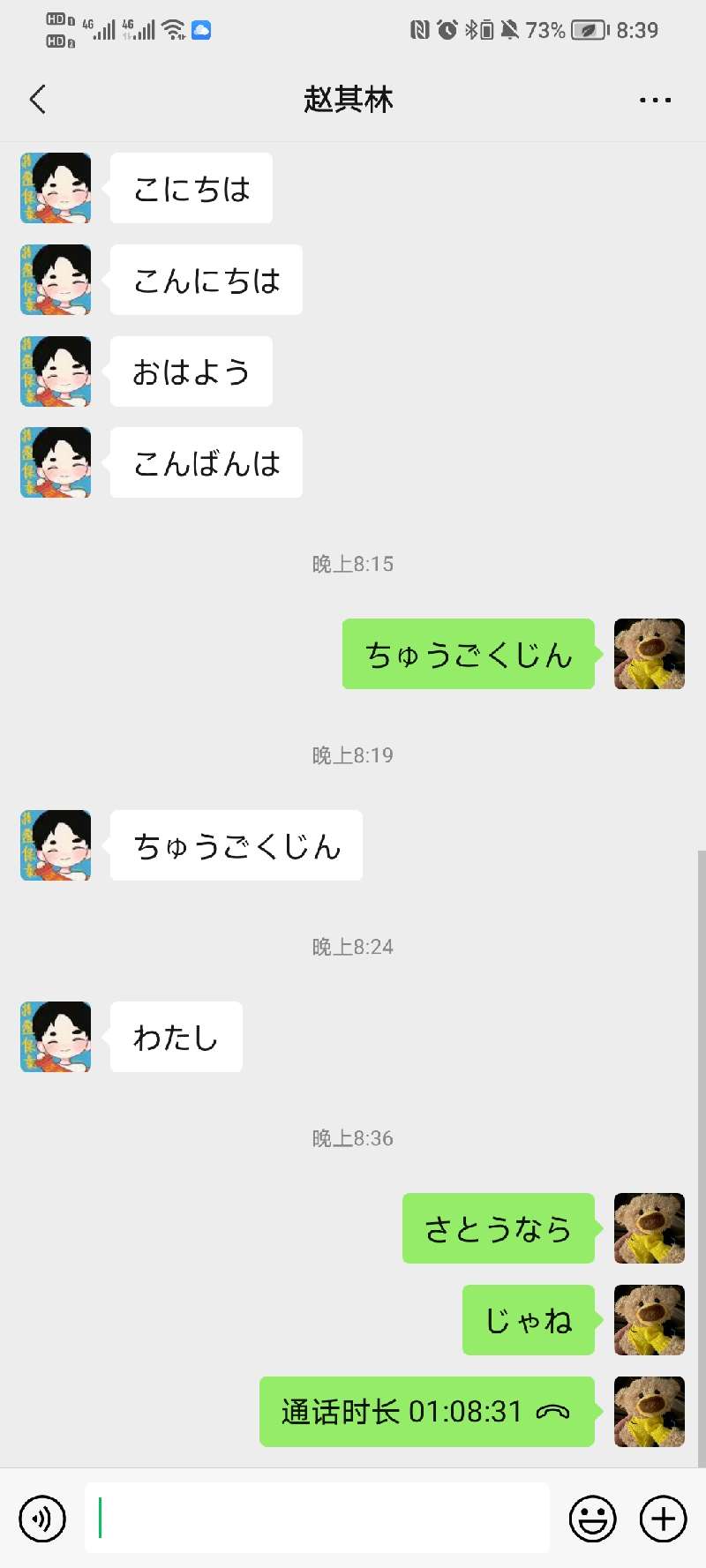Open the chat info three-dot menu
The height and width of the screenshot is (1568, 706).
coord(655,100)
